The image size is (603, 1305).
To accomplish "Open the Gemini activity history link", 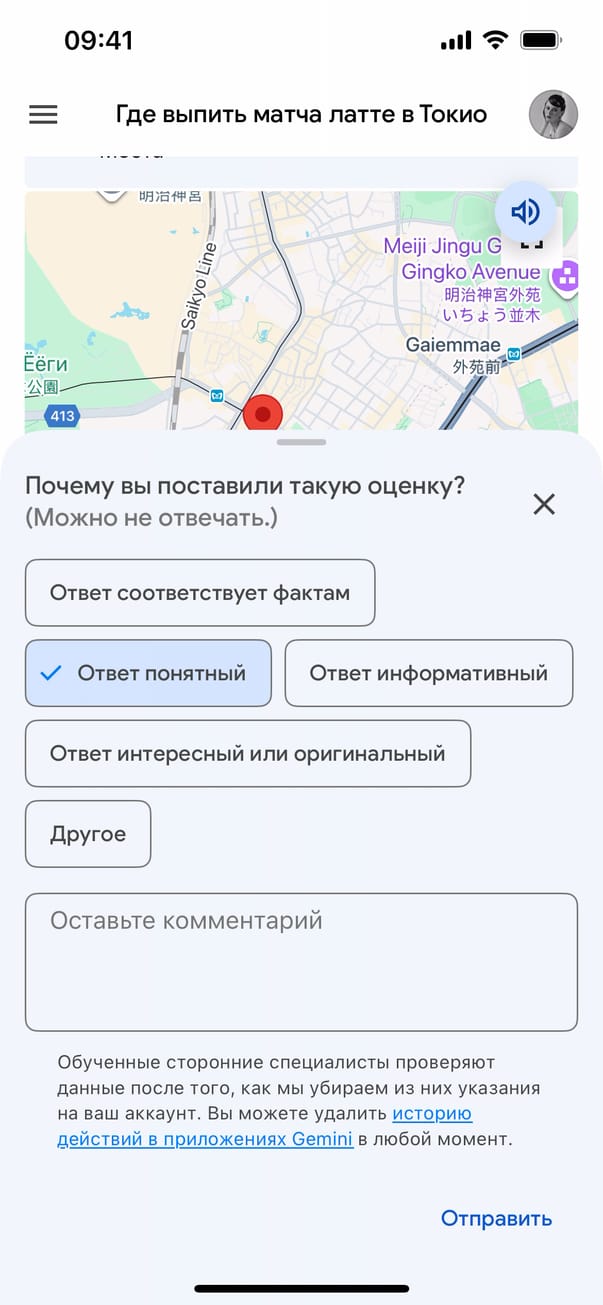I will pos(205,1138).
